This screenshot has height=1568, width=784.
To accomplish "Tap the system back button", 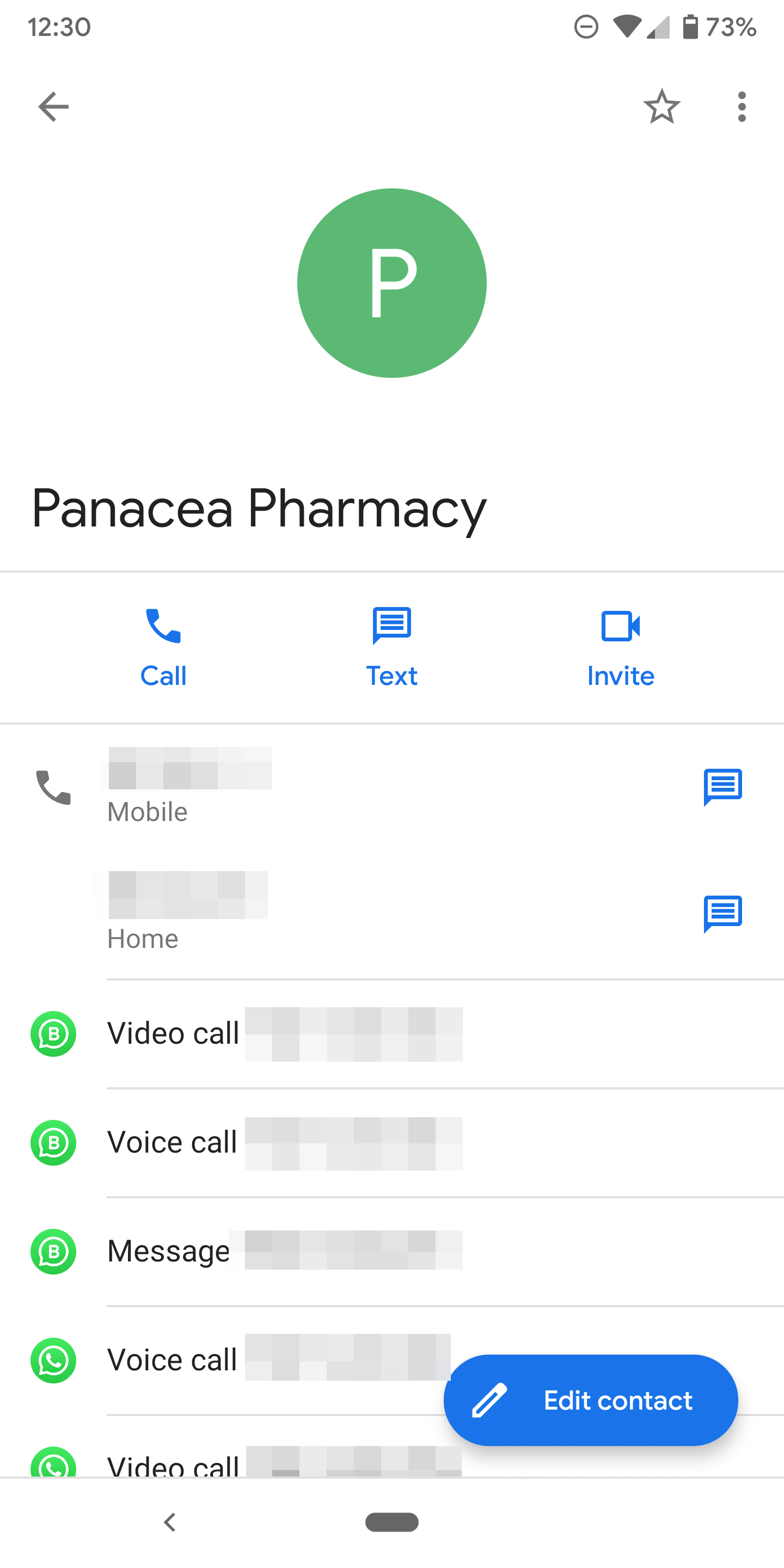I will pos(170,1522).
